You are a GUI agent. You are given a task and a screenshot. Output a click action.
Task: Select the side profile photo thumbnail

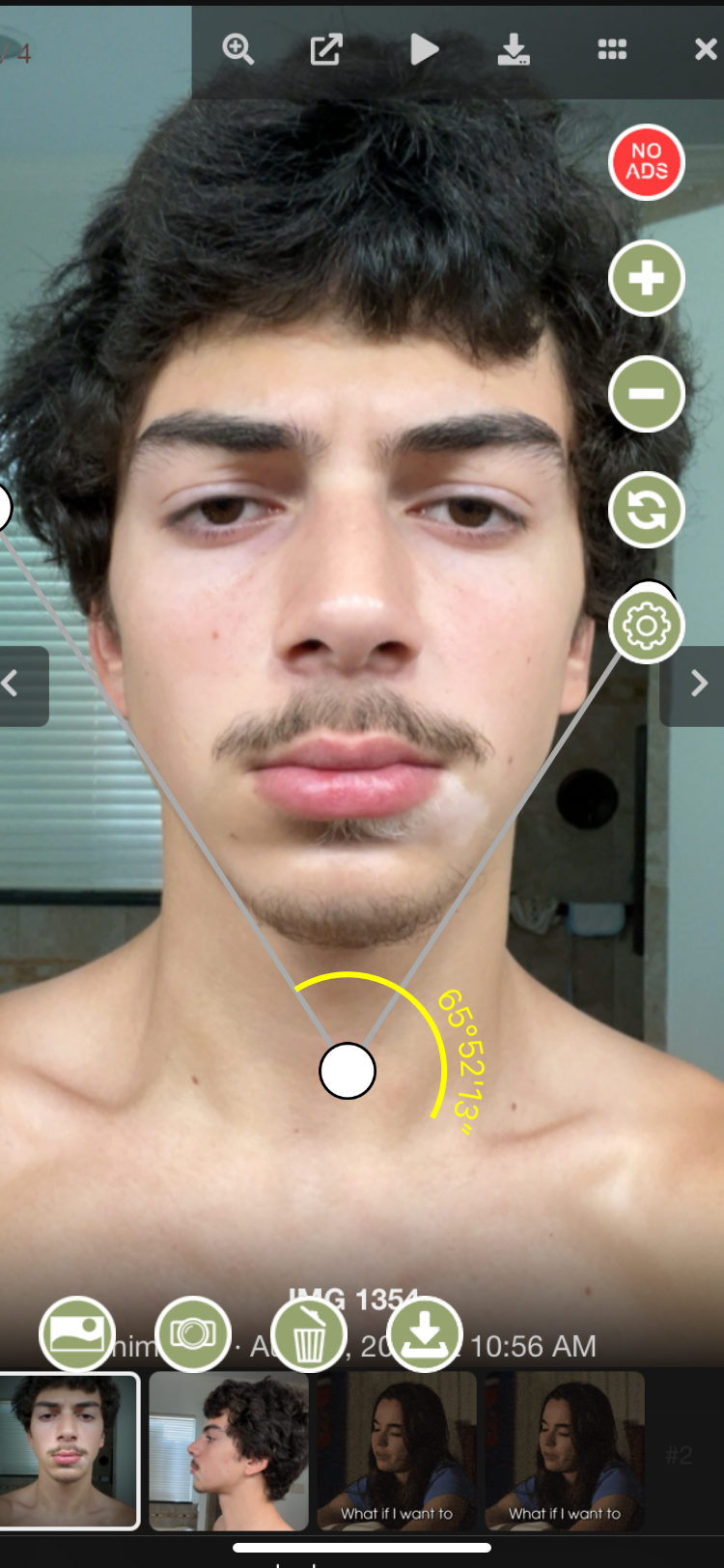pyautogui.click(x=229, y=1451)
